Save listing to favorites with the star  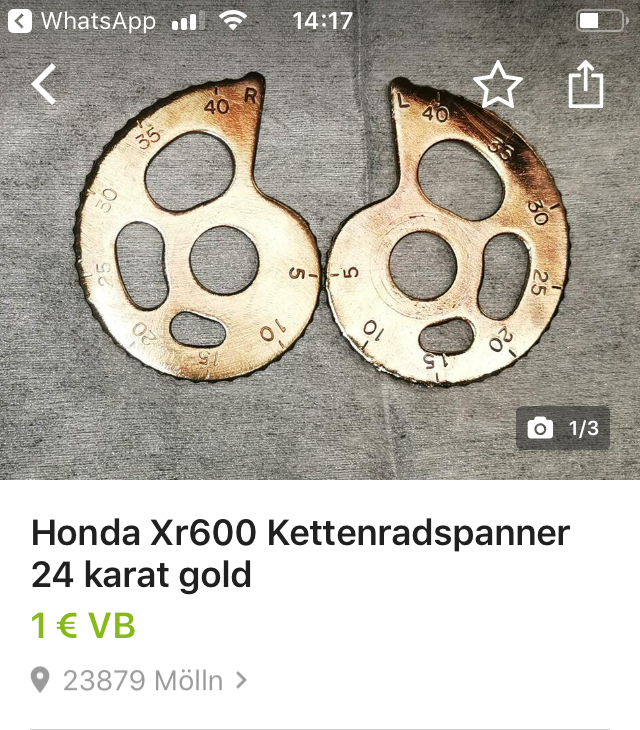[497, 84]
